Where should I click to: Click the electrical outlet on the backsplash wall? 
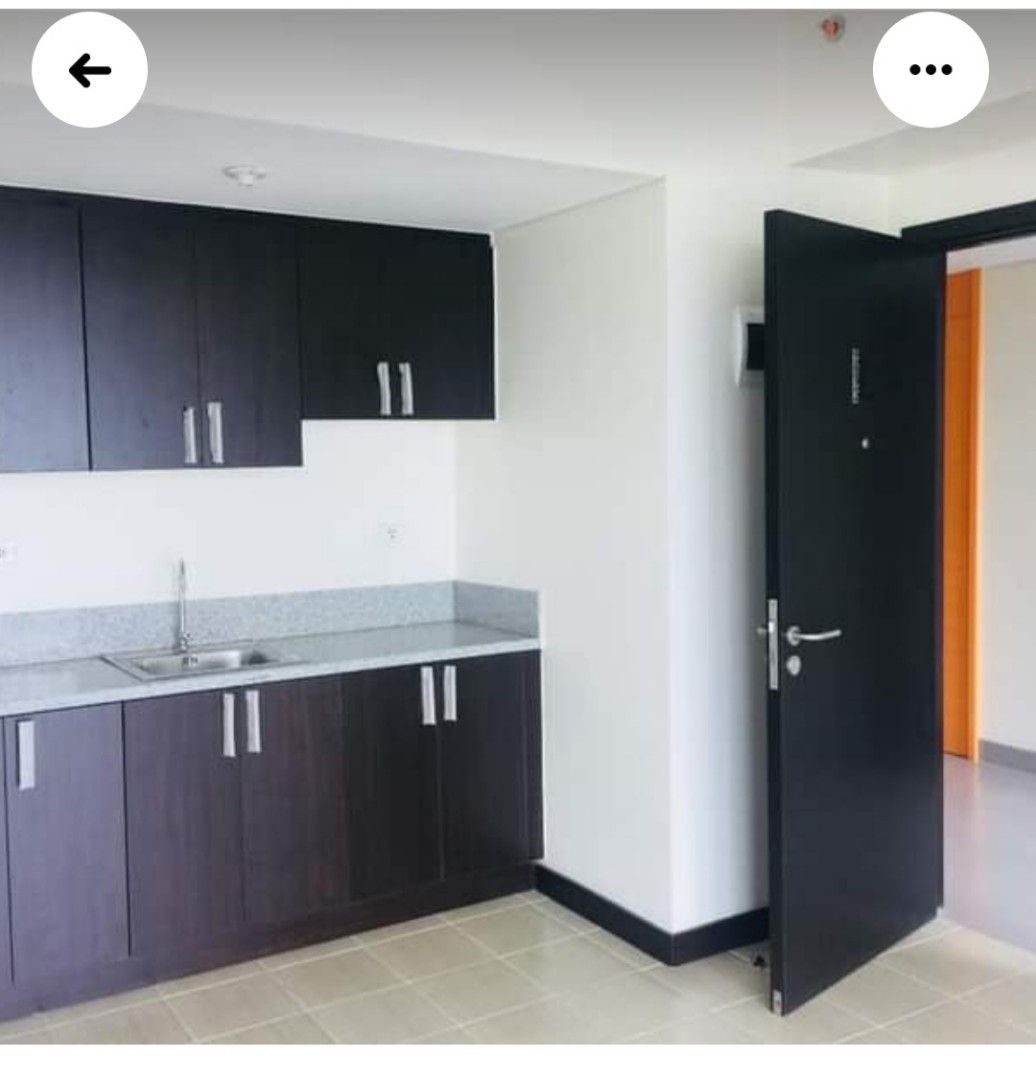391,532
